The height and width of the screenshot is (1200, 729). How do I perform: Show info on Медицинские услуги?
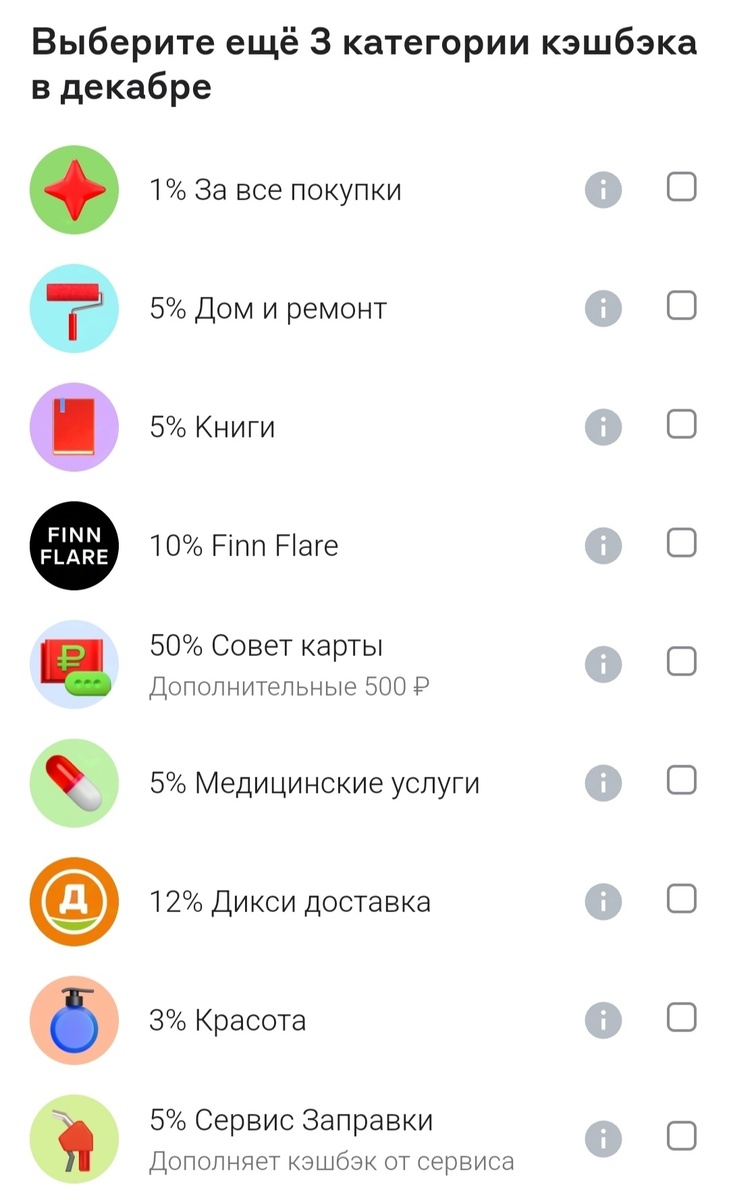coord(603,783)
